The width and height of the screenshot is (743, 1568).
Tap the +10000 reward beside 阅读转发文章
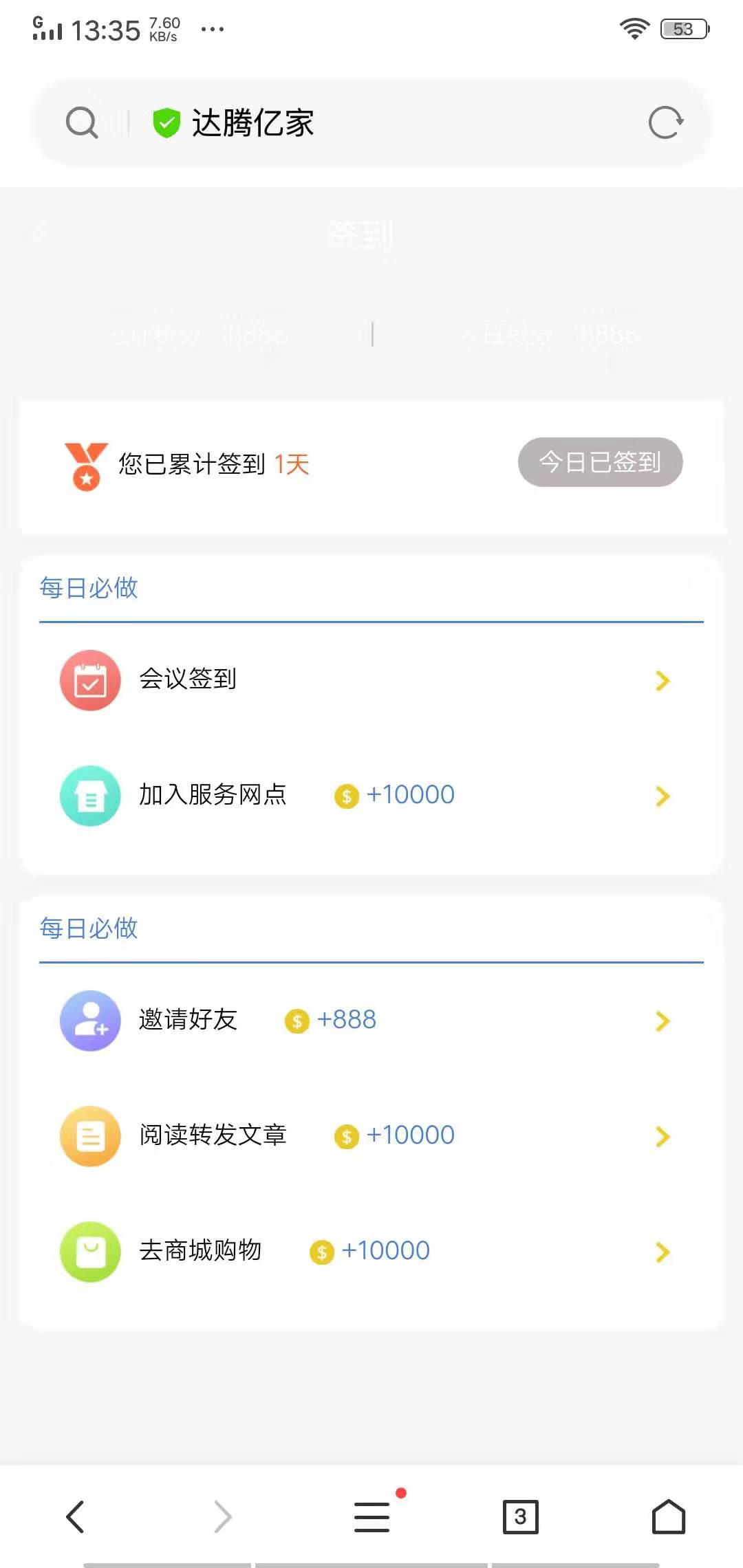click(409, 1135)
